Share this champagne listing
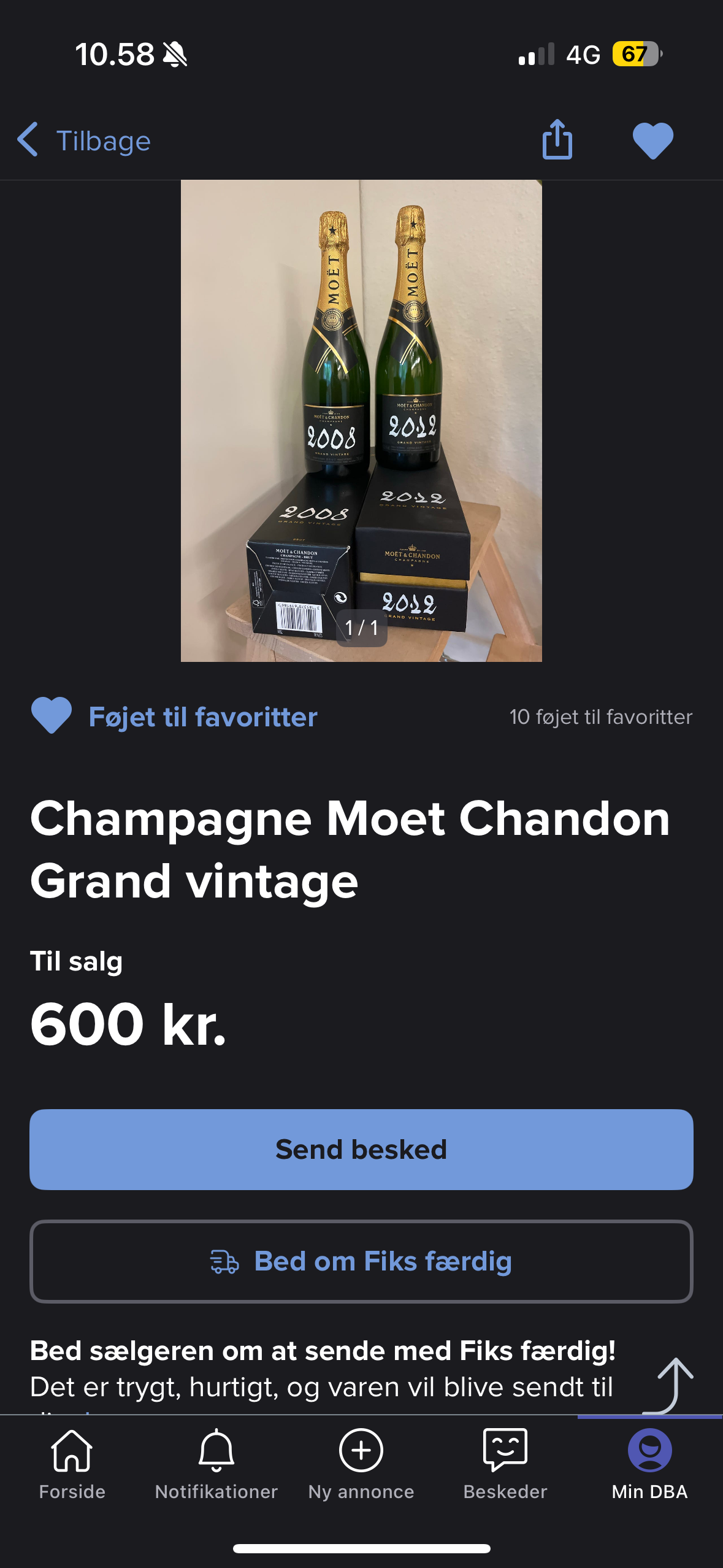Viewport: 723px width, 1568px height. pyautogui.click(x=557, y=140)
